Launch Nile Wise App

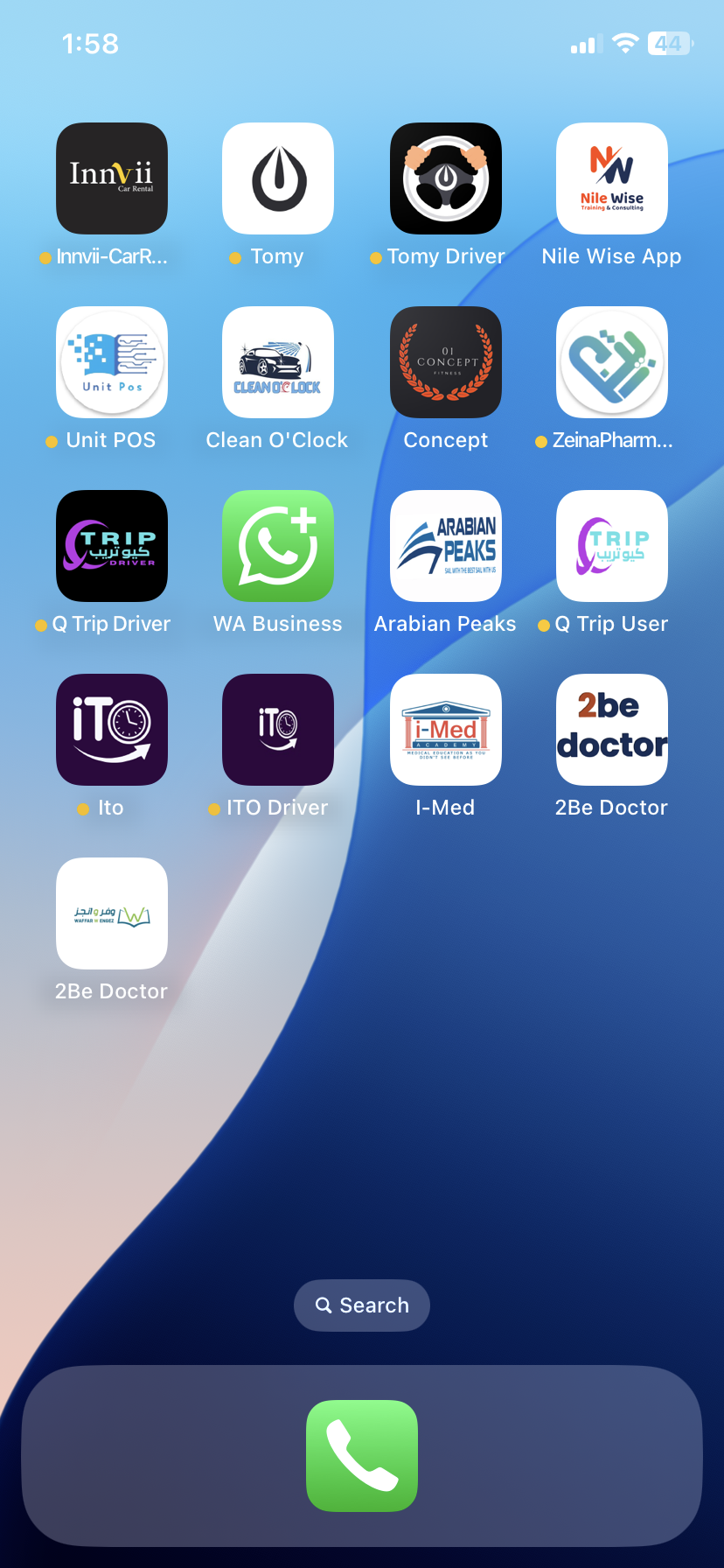[612, 178]
